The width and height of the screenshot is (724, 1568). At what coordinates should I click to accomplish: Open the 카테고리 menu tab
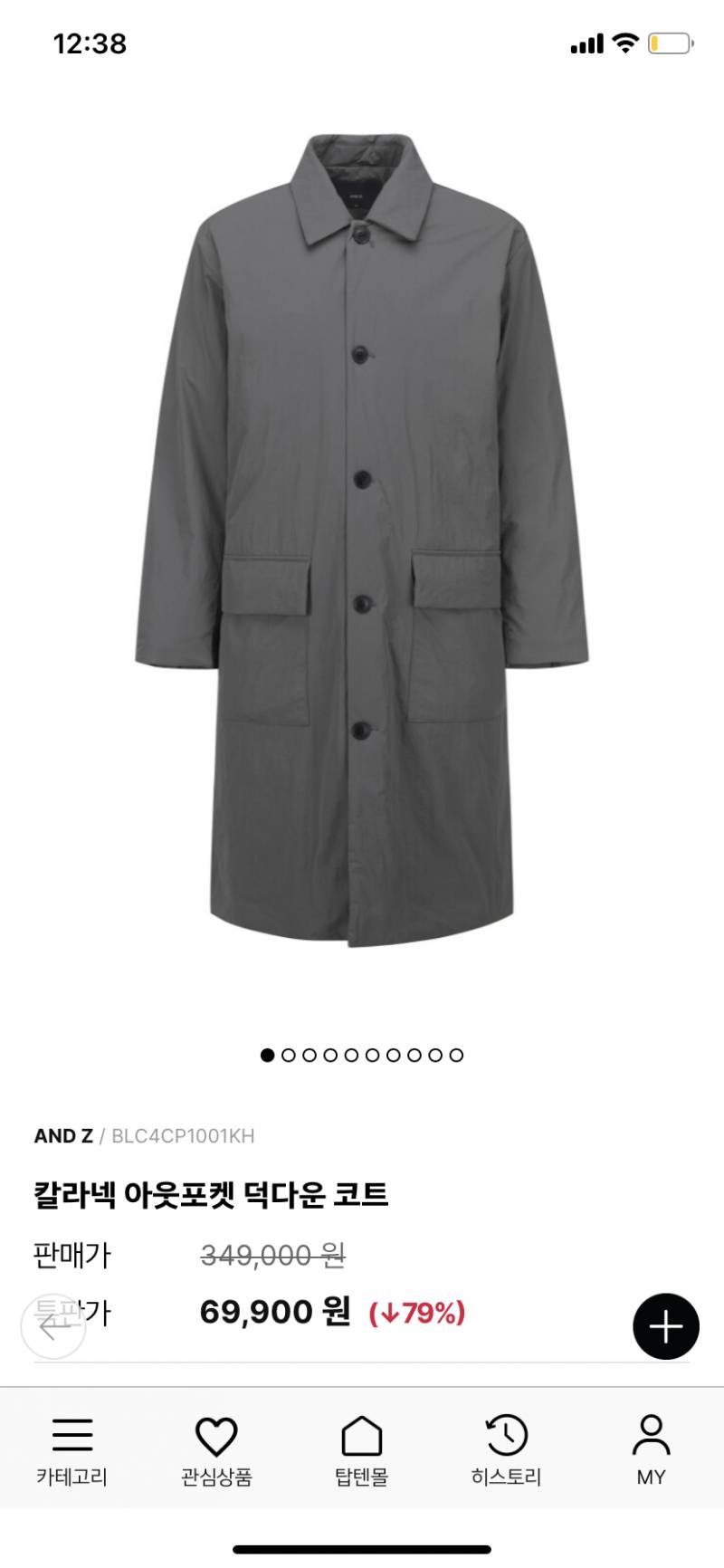[71, 1450]
